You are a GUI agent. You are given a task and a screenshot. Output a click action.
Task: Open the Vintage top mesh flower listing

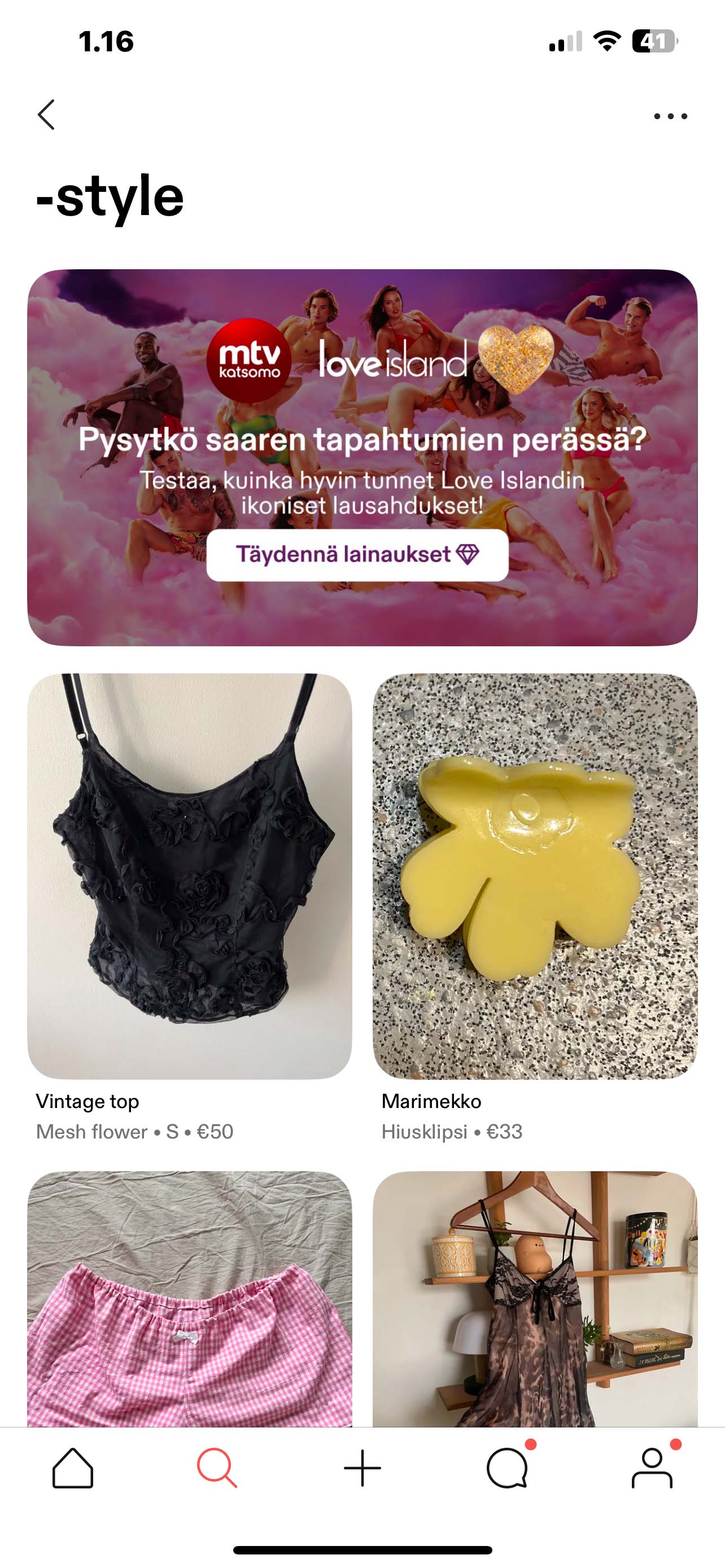(189, 876)
